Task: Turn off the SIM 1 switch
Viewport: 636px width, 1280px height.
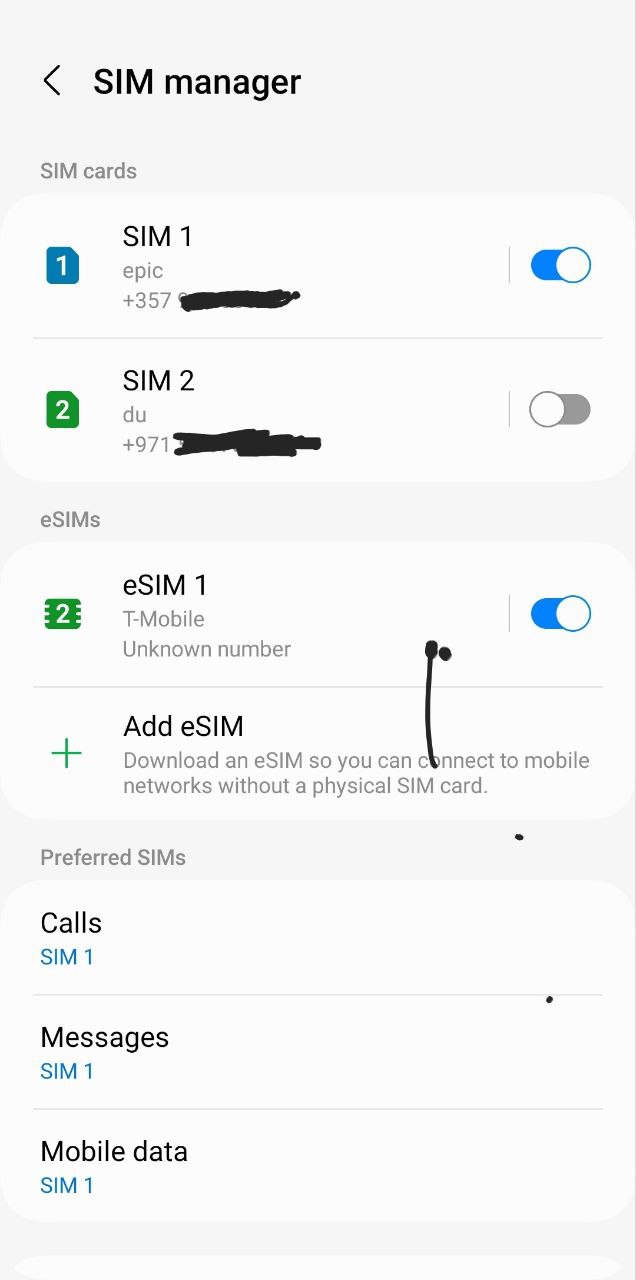Action: pyautogui.click(x=560, y=265)
